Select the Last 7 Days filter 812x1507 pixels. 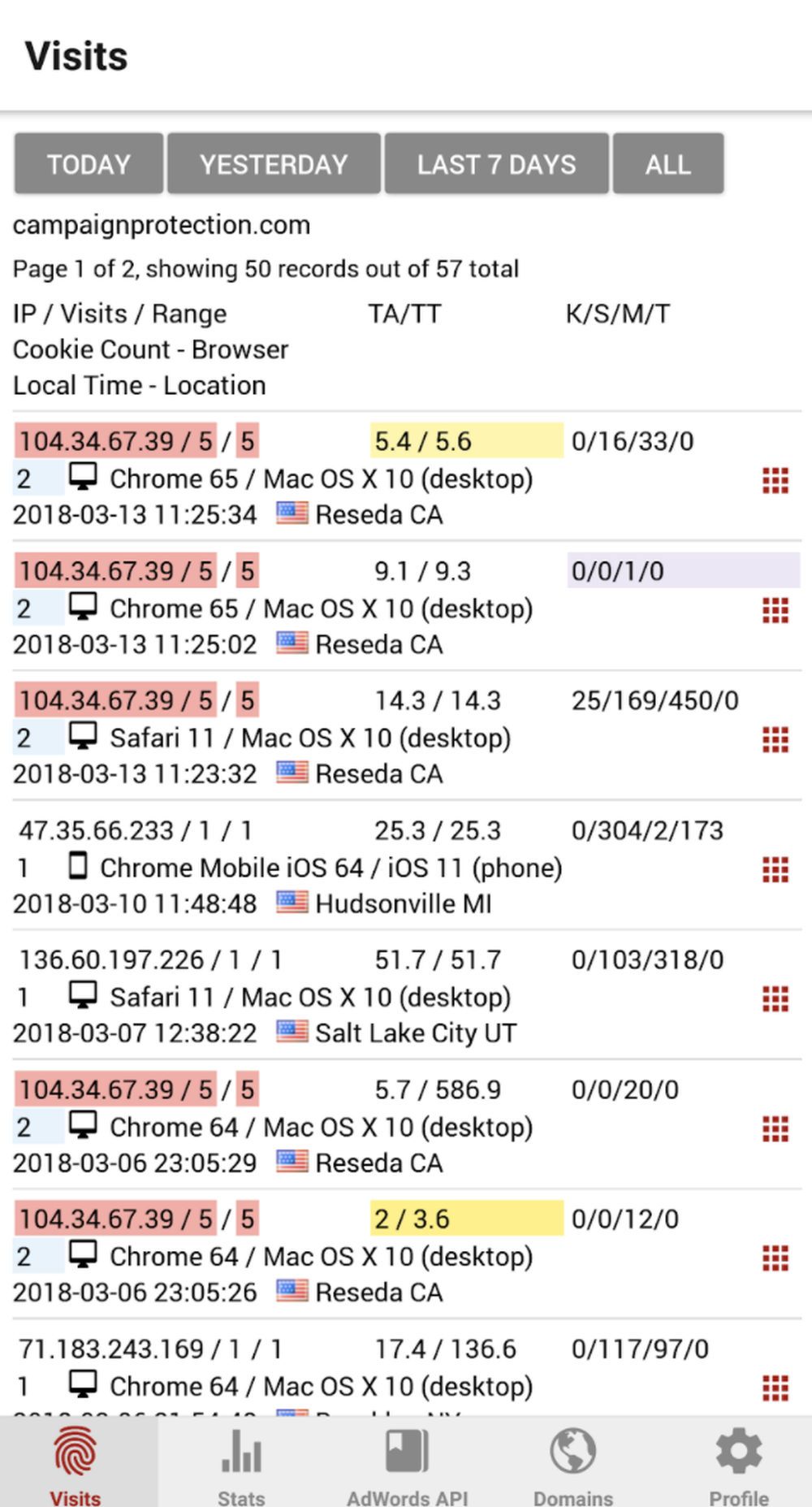click(496, 164)
